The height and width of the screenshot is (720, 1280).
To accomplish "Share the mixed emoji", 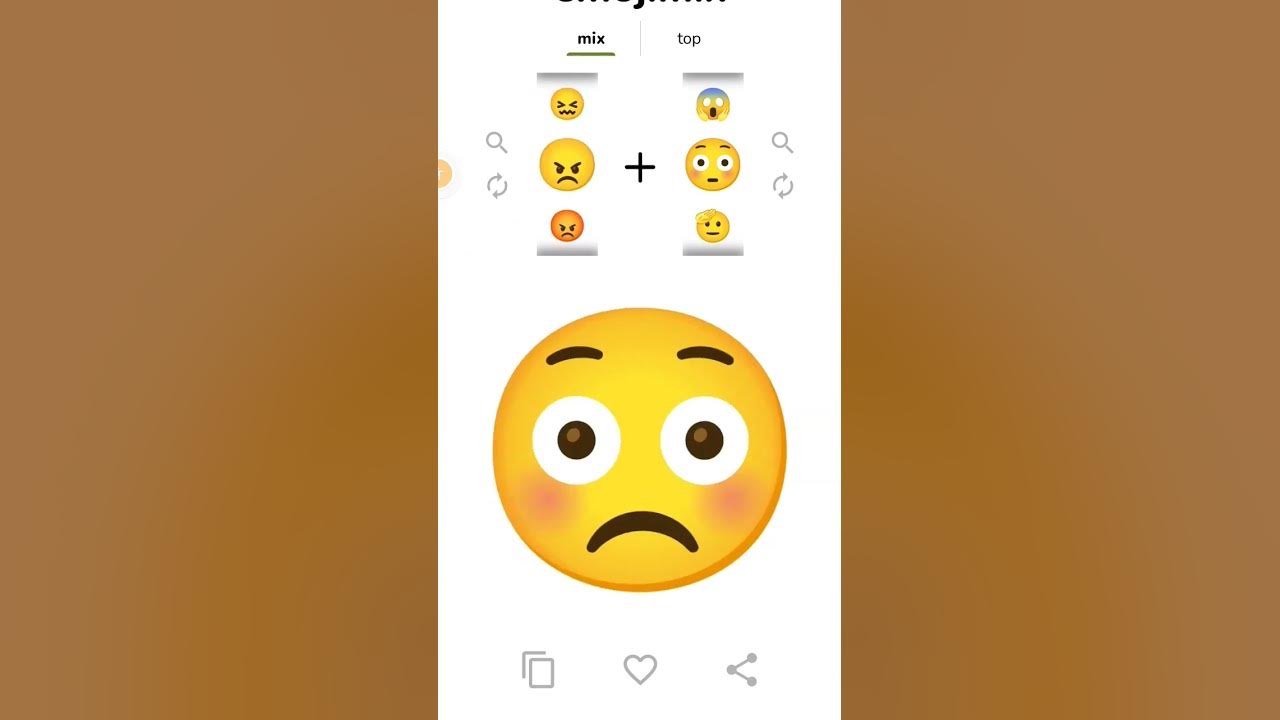I will pyautogui.click(x=741, y=669).
